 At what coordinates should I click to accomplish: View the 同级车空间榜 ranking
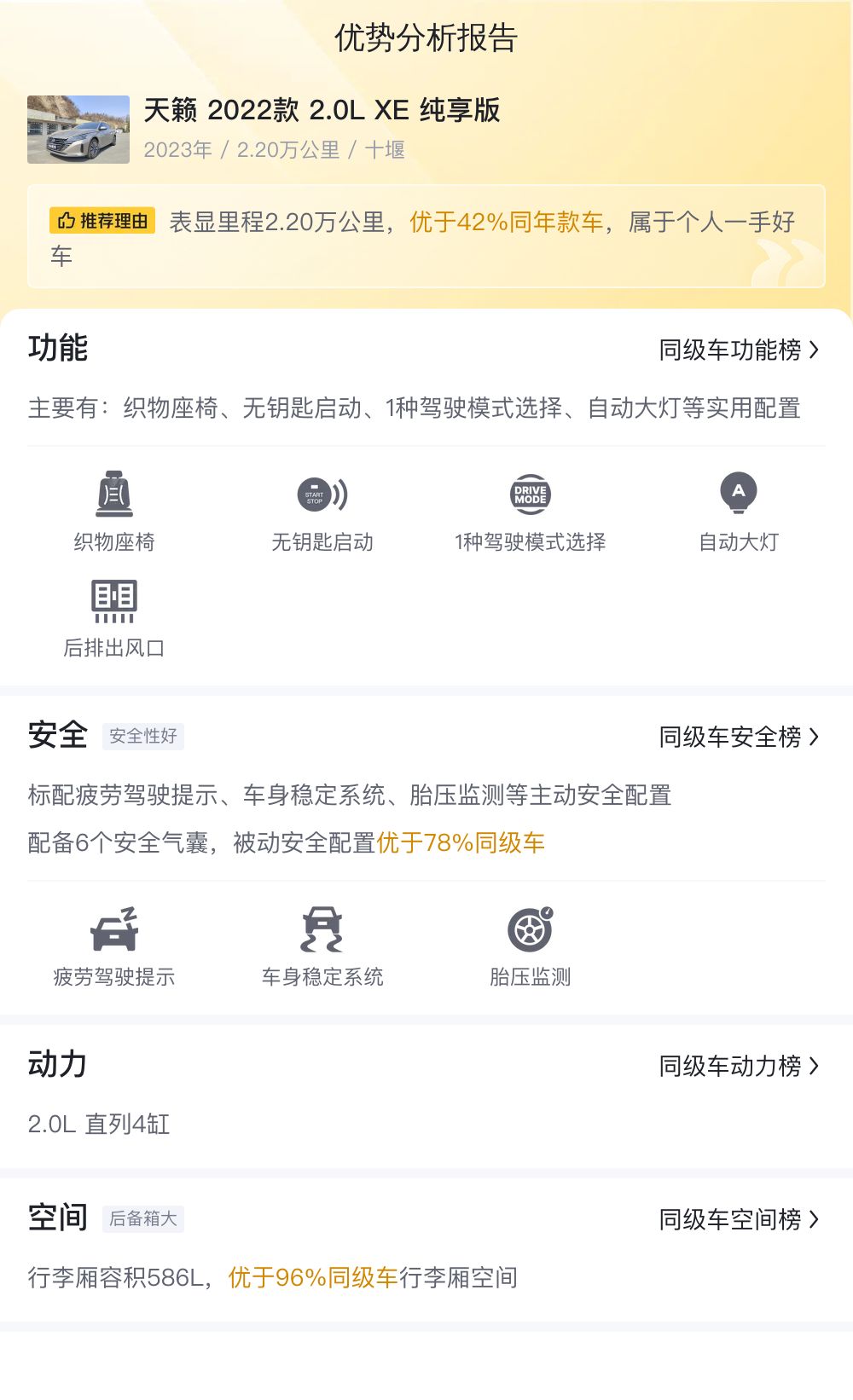coord(739,1219)
